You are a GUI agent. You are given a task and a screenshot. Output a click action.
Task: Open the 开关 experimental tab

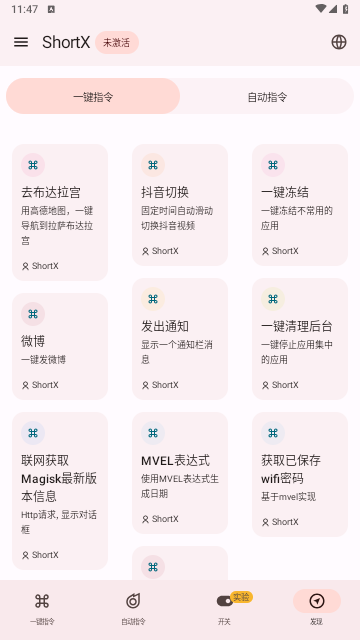pyautogui.click(x=225, y=609)
